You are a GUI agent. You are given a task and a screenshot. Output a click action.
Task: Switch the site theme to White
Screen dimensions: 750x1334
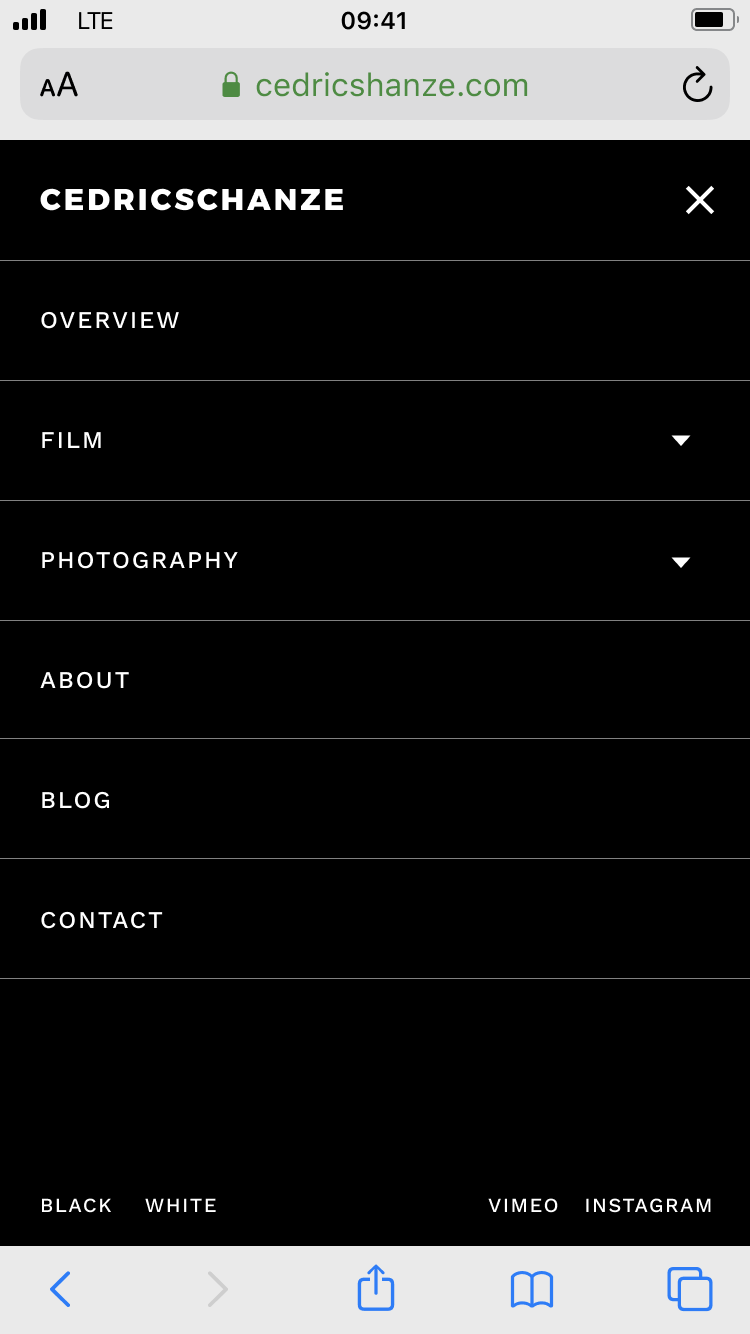pos(181,1206)
